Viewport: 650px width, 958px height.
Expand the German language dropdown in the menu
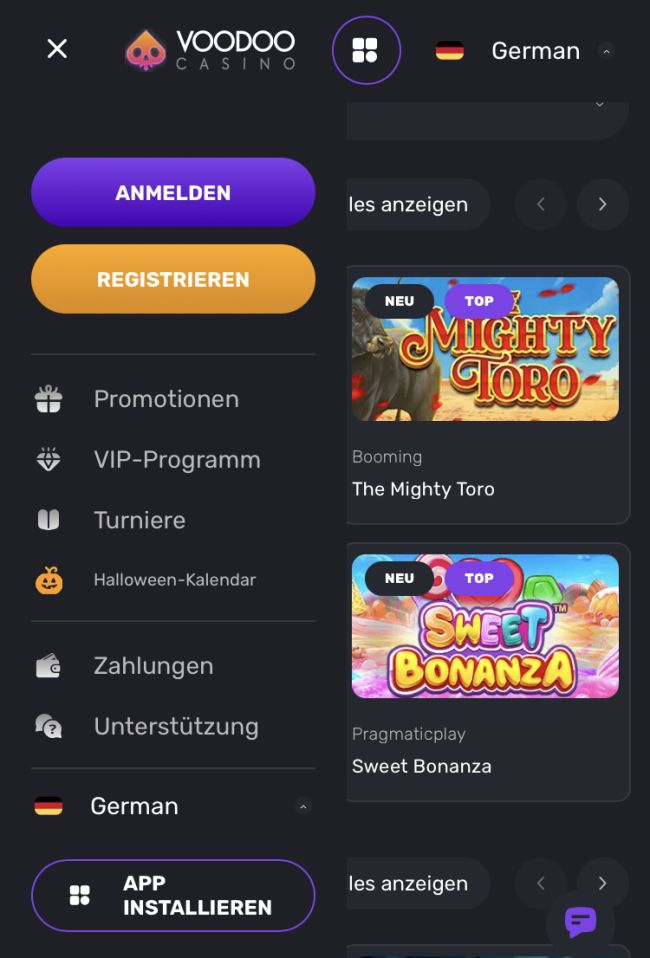(x=173, y=806)
